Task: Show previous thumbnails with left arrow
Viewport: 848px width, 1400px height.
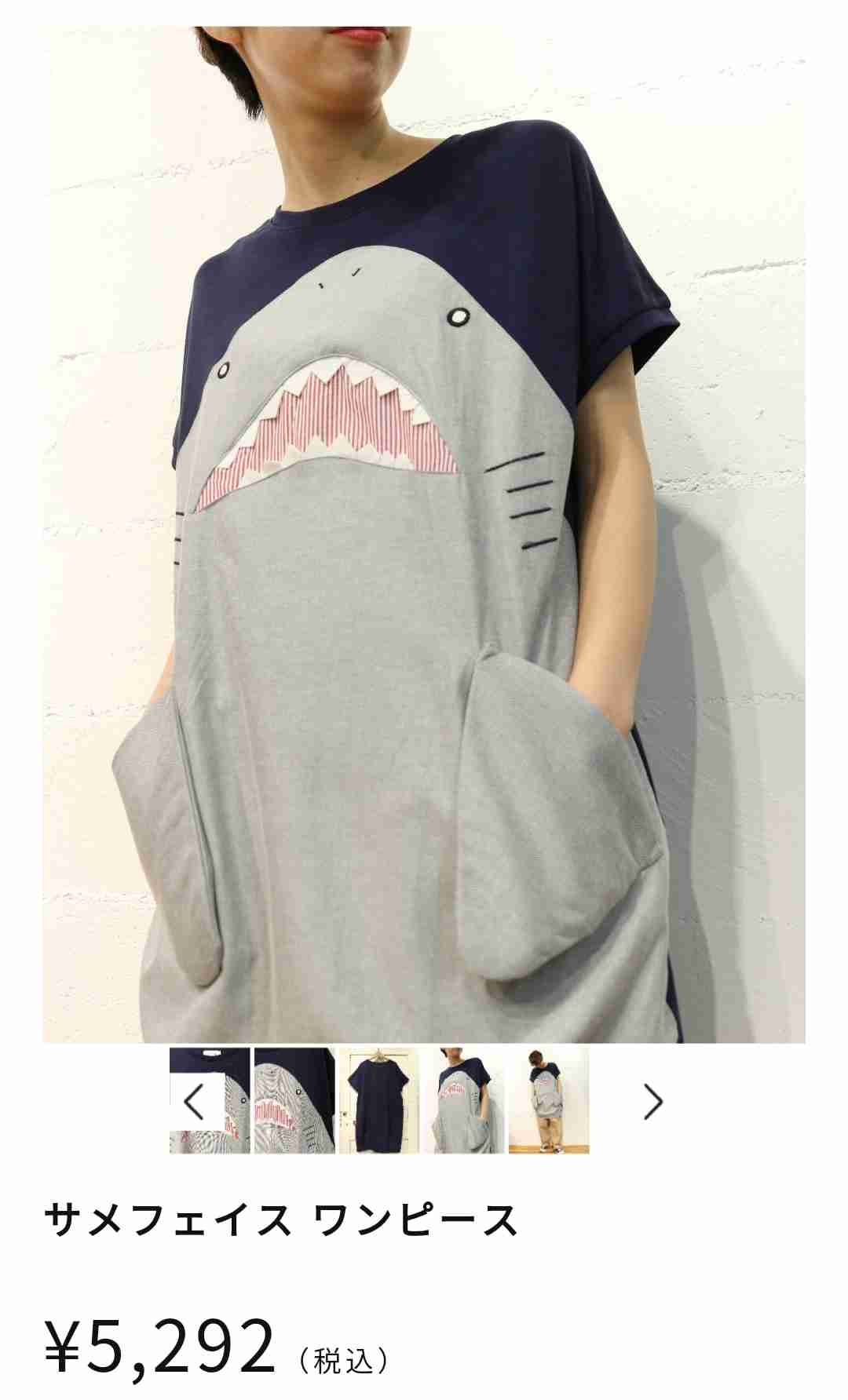Action: tap(195, 1102)
